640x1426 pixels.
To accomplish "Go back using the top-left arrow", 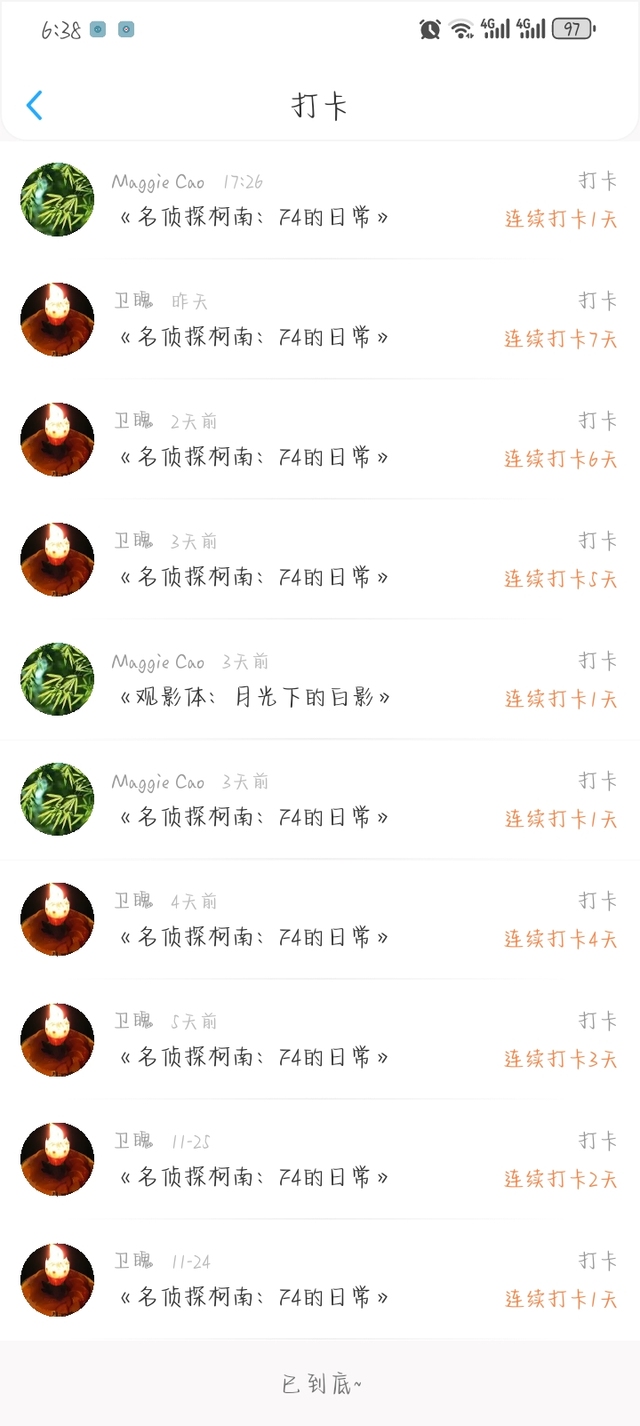I will pyautogui.click(x=35, y=105).
